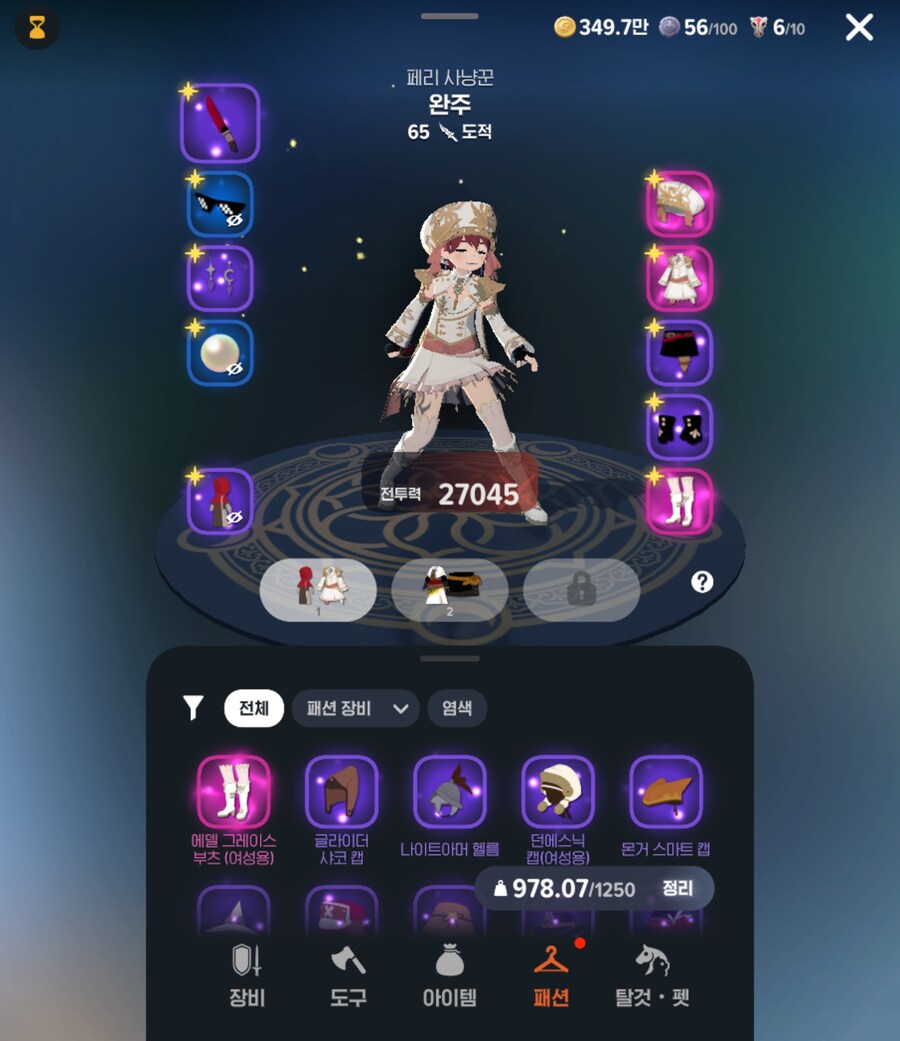Tap the 정리 sort button
This screenshot has width=900, height=1041.
677,888
